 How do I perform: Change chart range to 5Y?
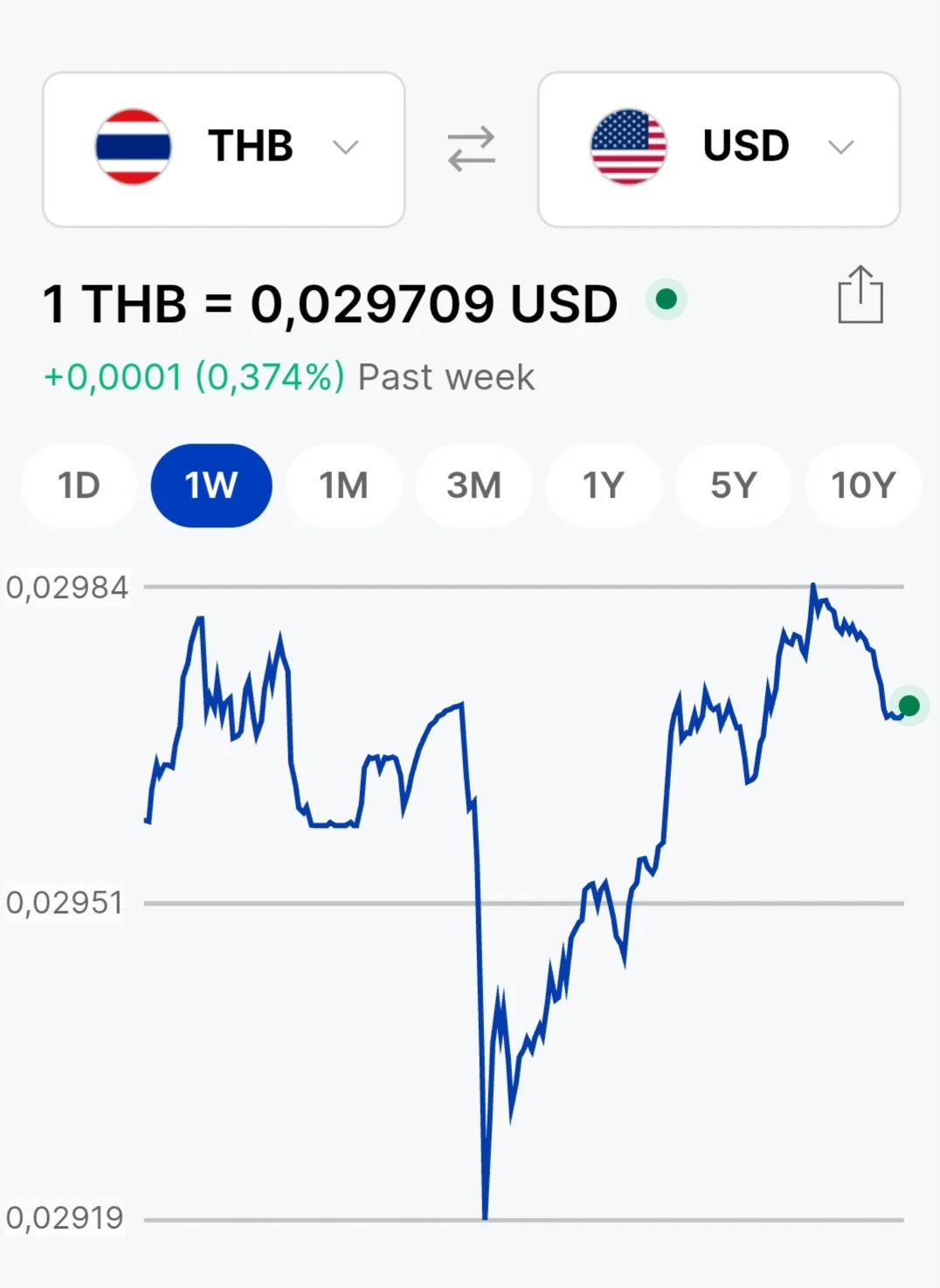tap(733, 486)
